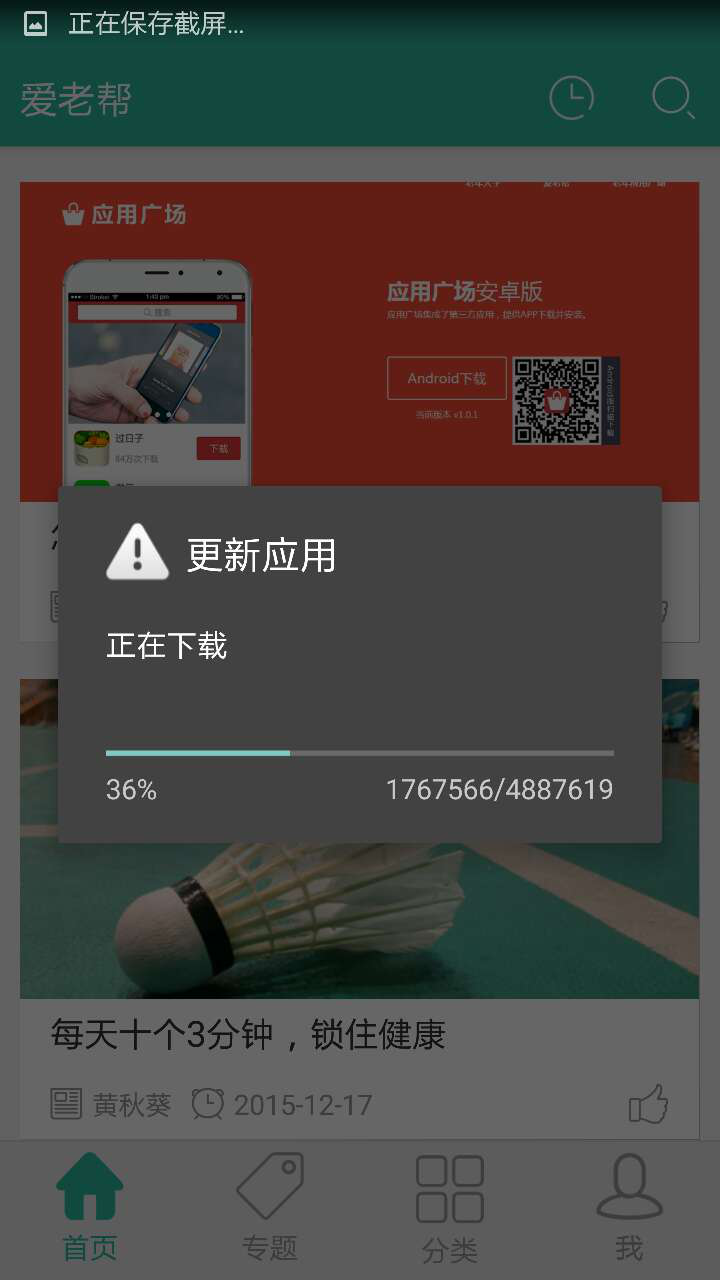Viewport: 720px width, 1280px height.
Task: Open the 应用广场 banner card
Action: [360, 330]
